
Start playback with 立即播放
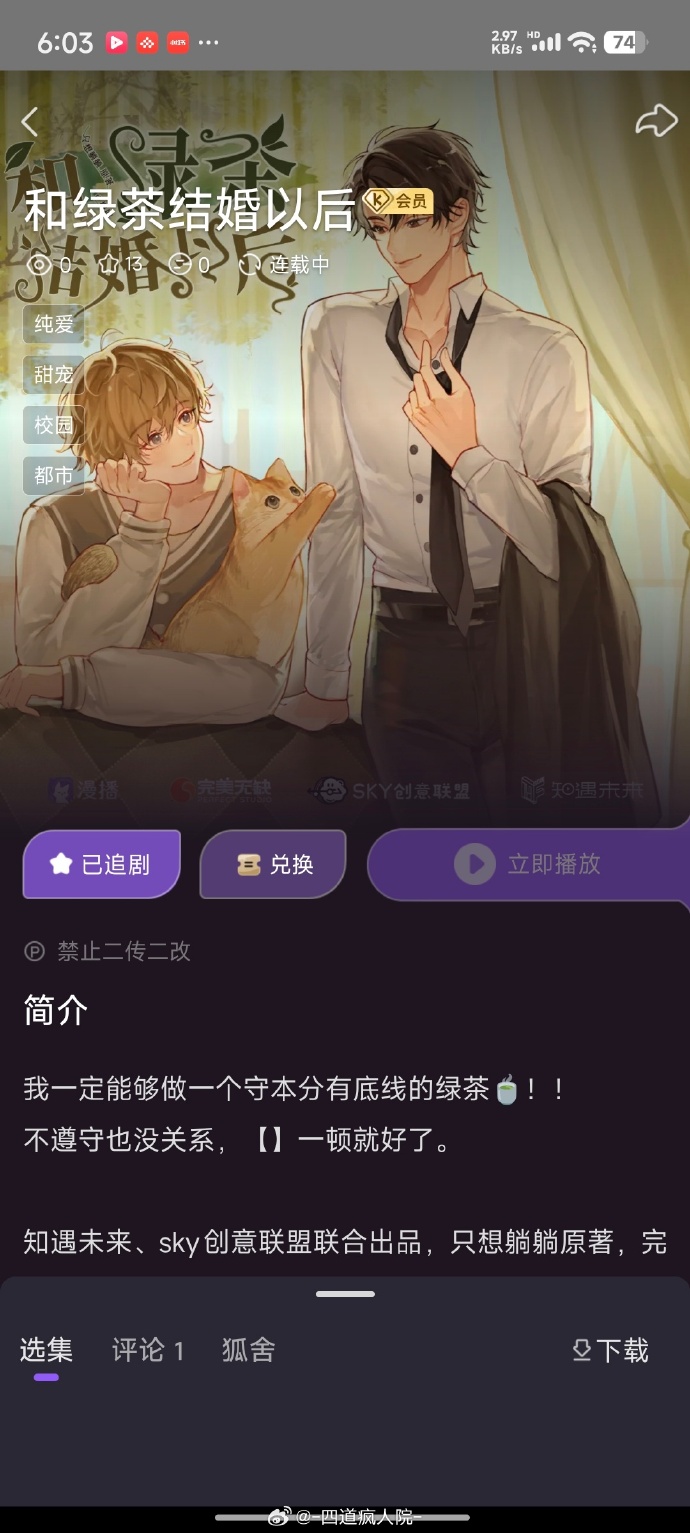click(x=528, y=864)
